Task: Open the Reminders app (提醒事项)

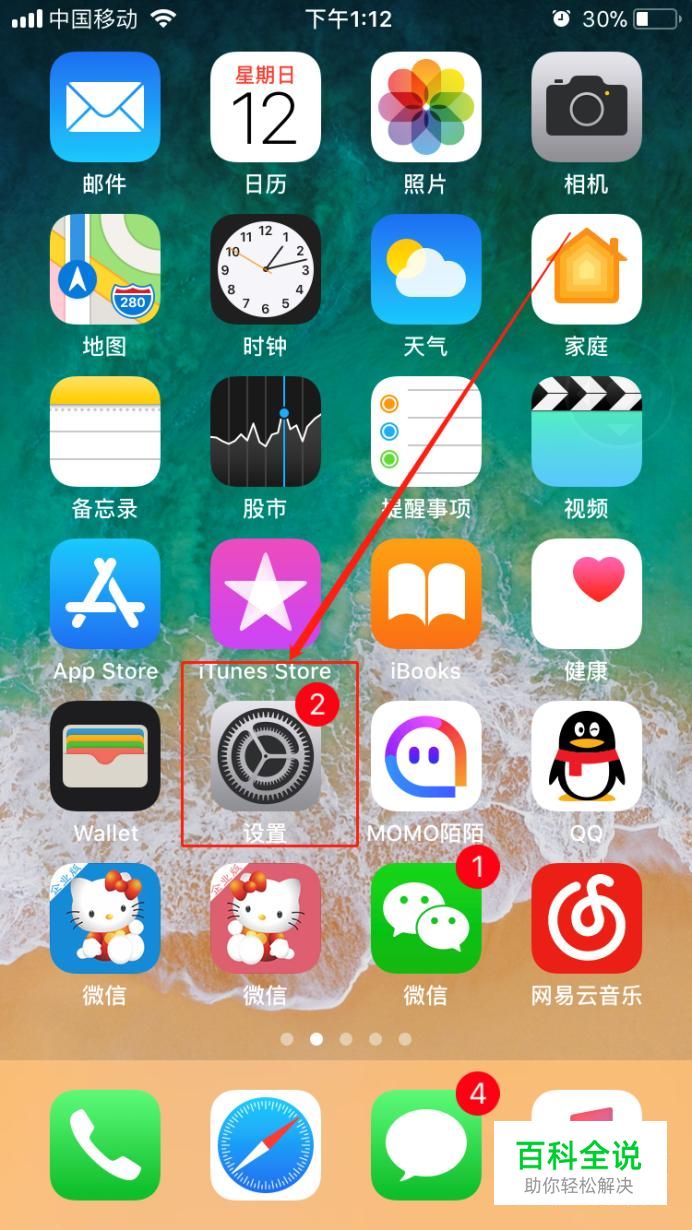Action: [426, 431]
